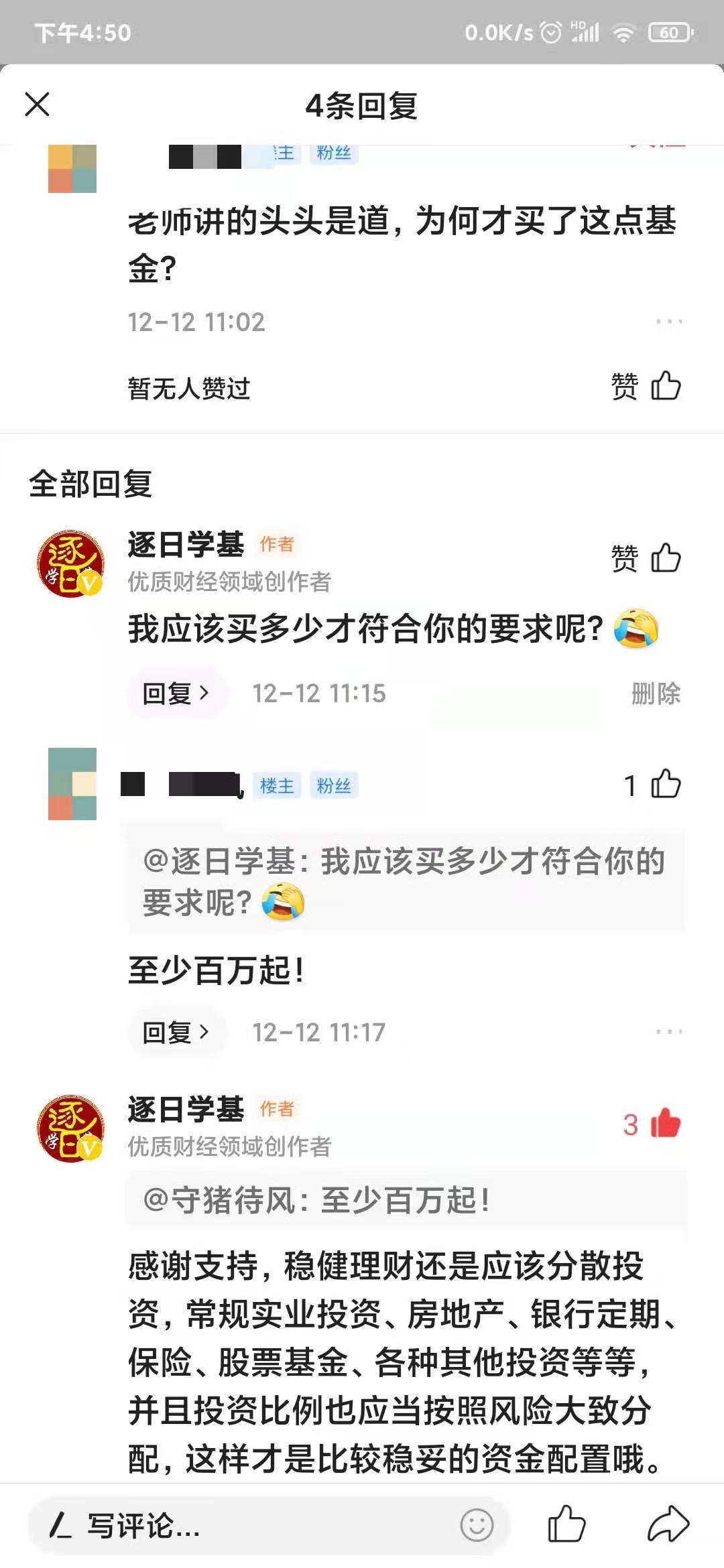Expand the 回复 chevron under 至少百万起
The height and width of the screenshot is (1568, 724).
tap(176, 1033)
